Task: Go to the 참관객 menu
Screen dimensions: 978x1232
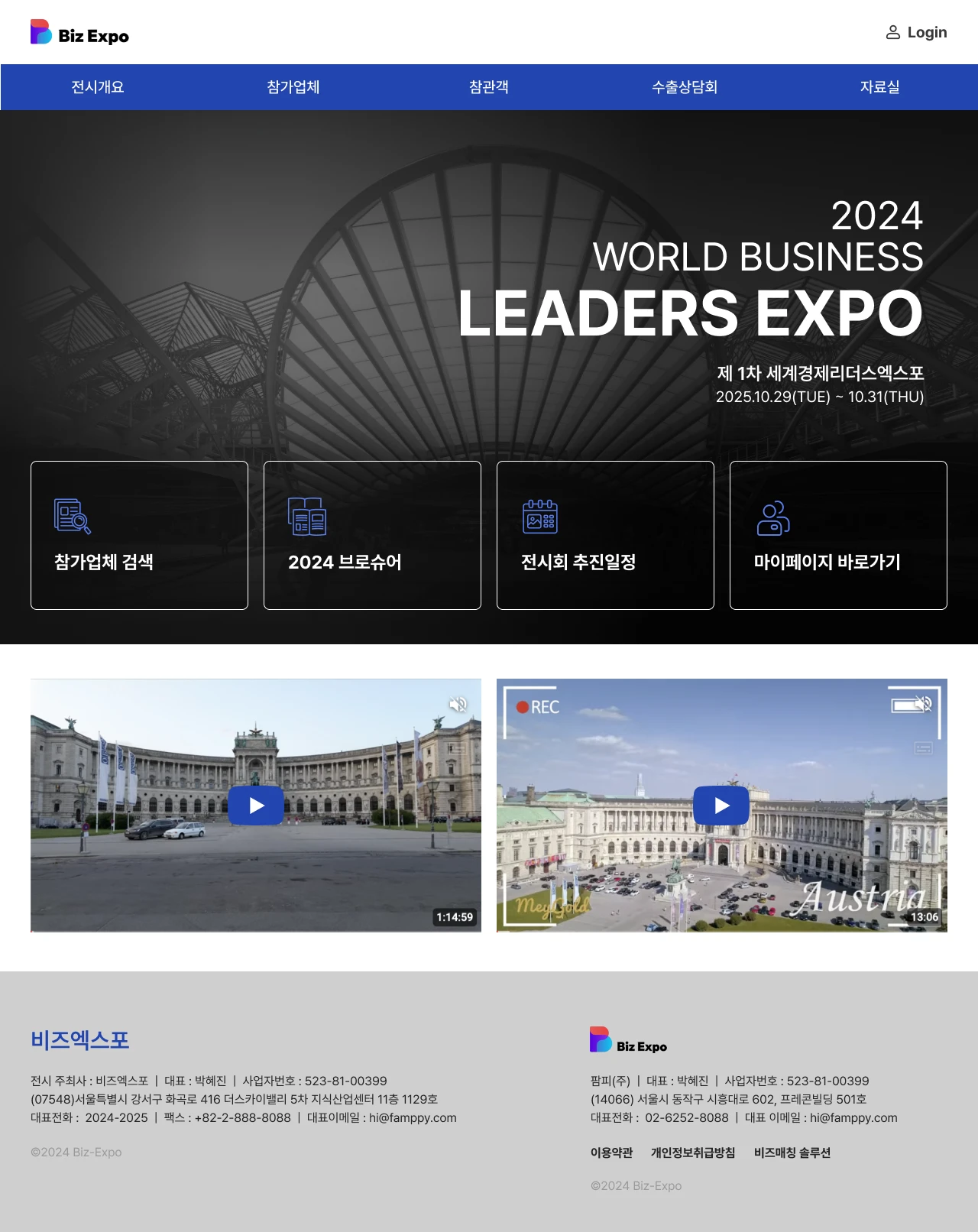Action: tap(489, 87)
